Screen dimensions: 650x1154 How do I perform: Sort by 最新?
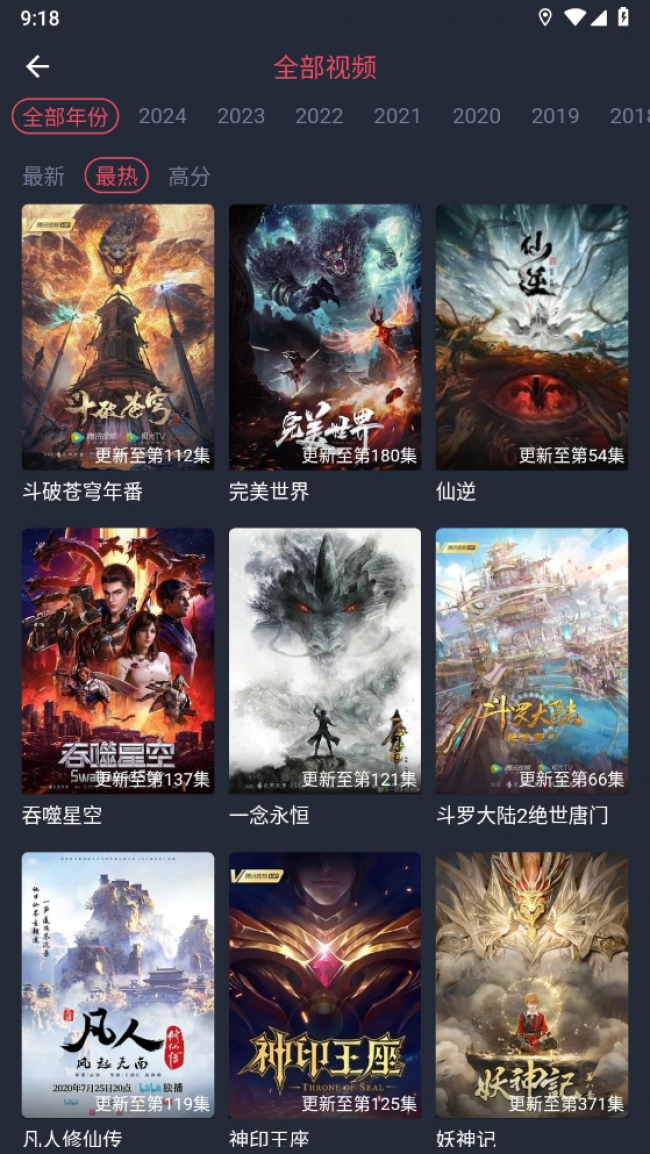[x=43, y=177]
